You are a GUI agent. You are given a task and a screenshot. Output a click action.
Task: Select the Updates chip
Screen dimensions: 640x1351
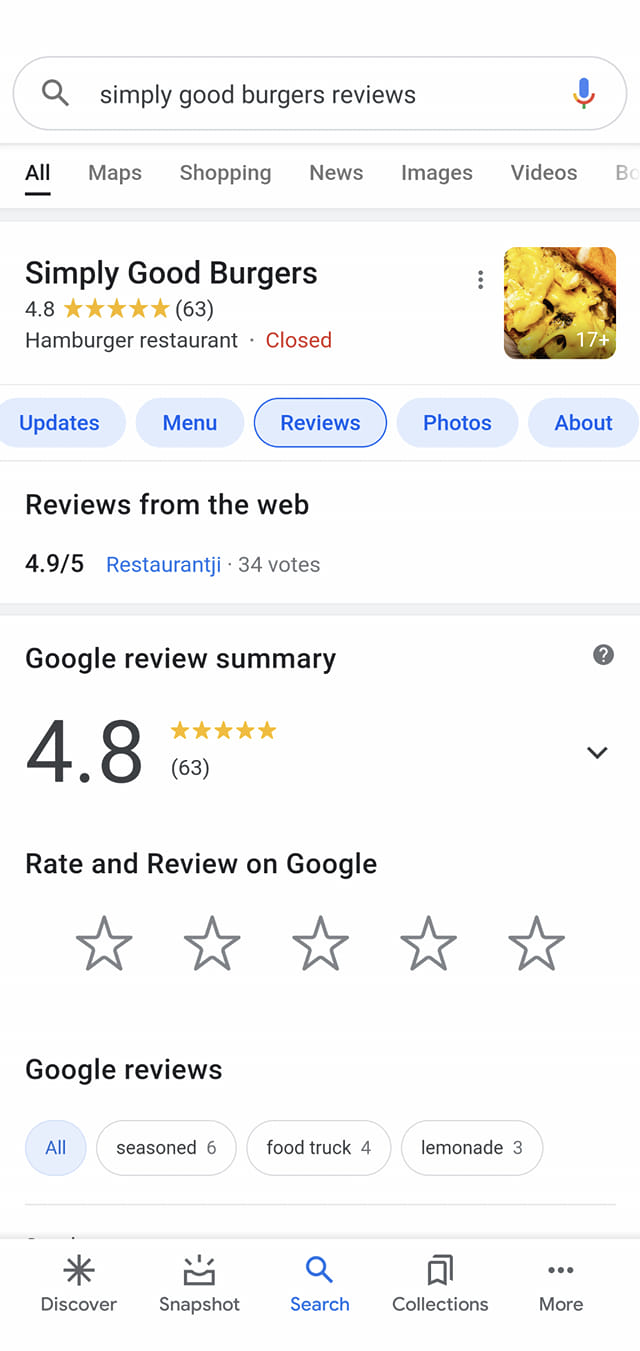click(x=60, y=422)
